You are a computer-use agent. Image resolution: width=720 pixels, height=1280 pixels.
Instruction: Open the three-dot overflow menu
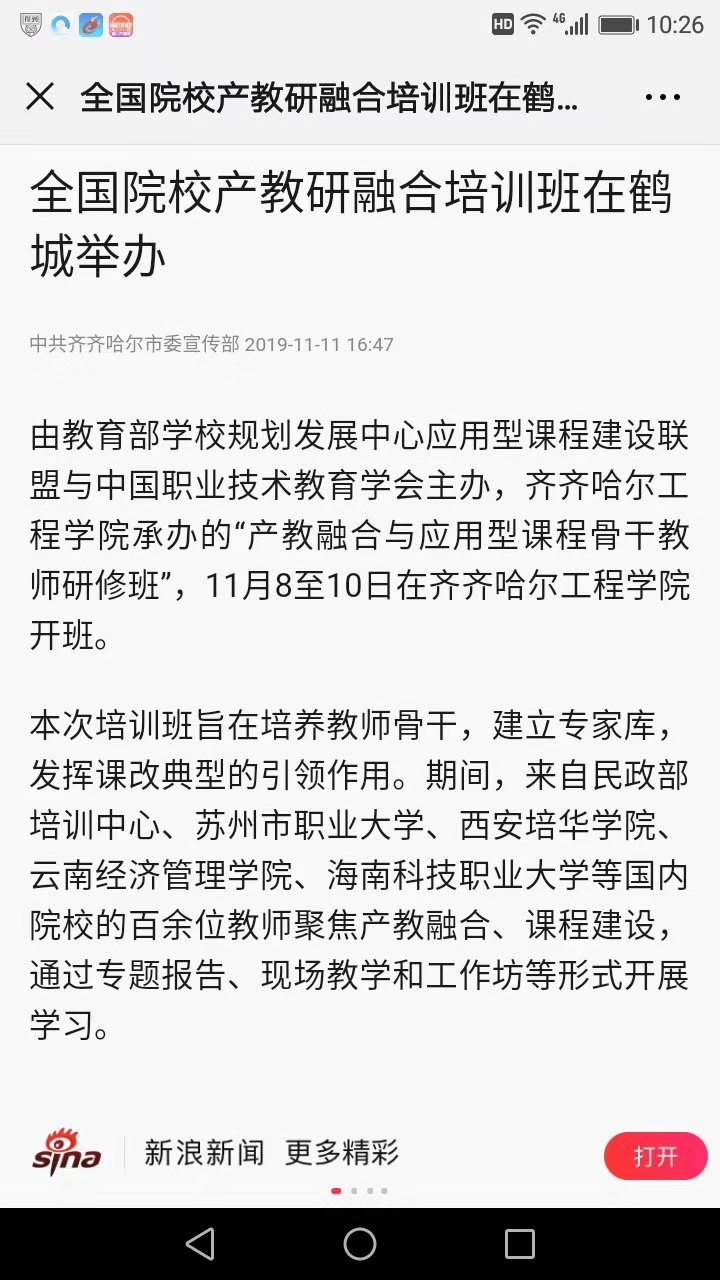click(662, 97)
